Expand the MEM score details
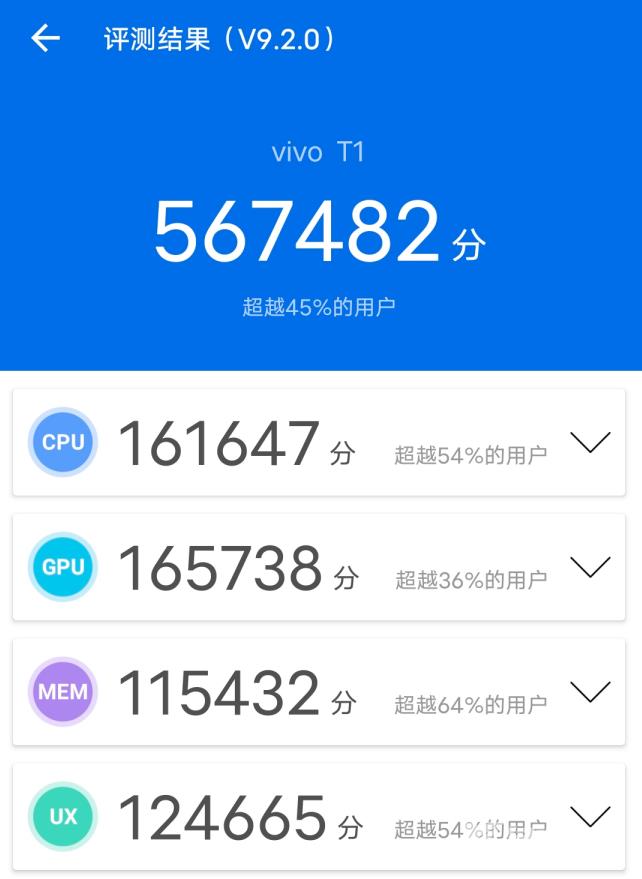Screen dimensions: 642x879 pos(589,692)
